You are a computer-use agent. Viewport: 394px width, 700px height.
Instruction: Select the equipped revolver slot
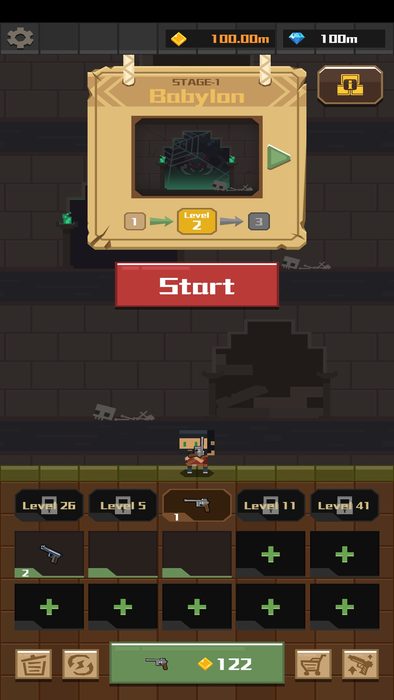[197, 505]
